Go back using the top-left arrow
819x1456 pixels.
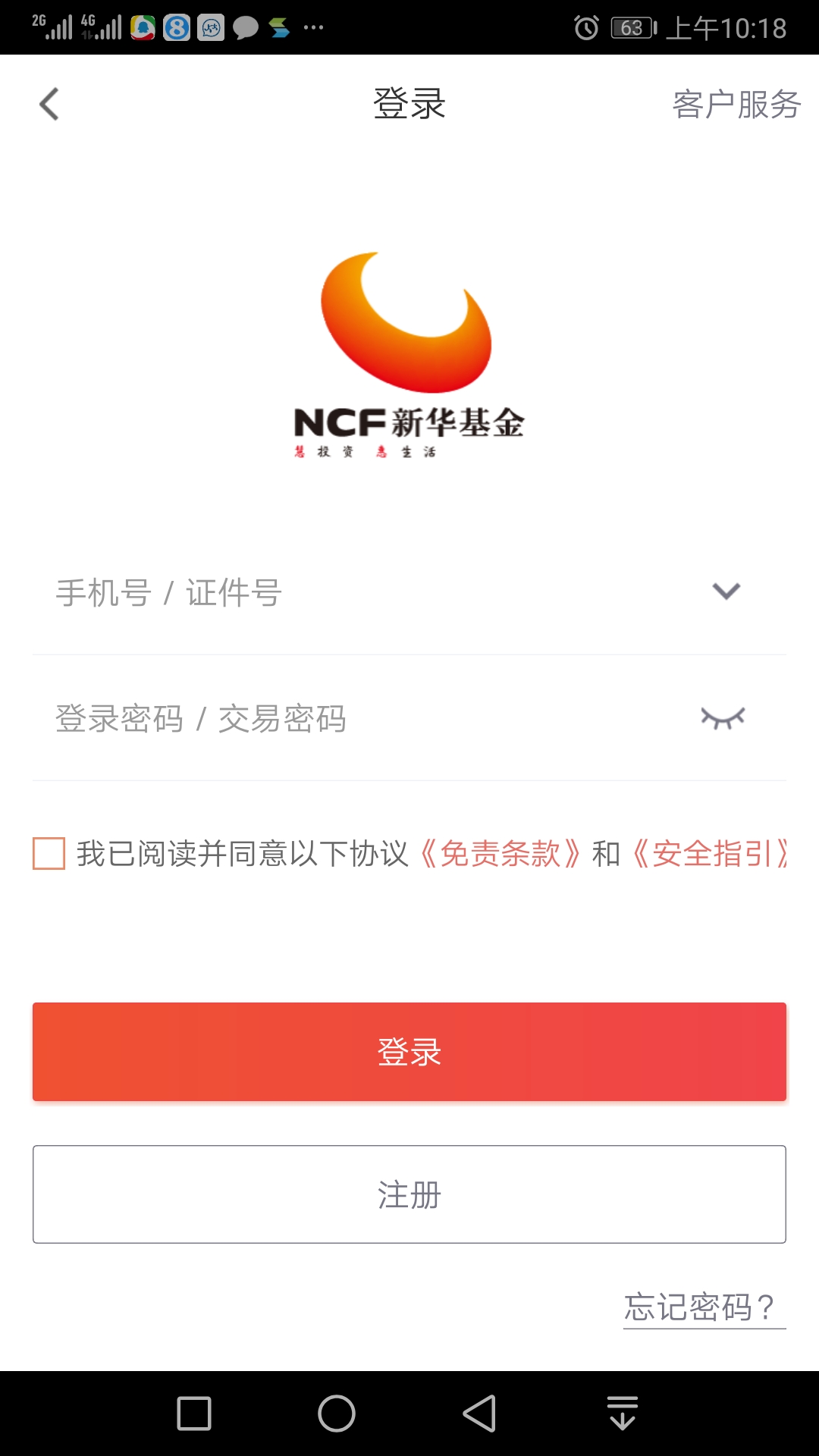(49, 104)
